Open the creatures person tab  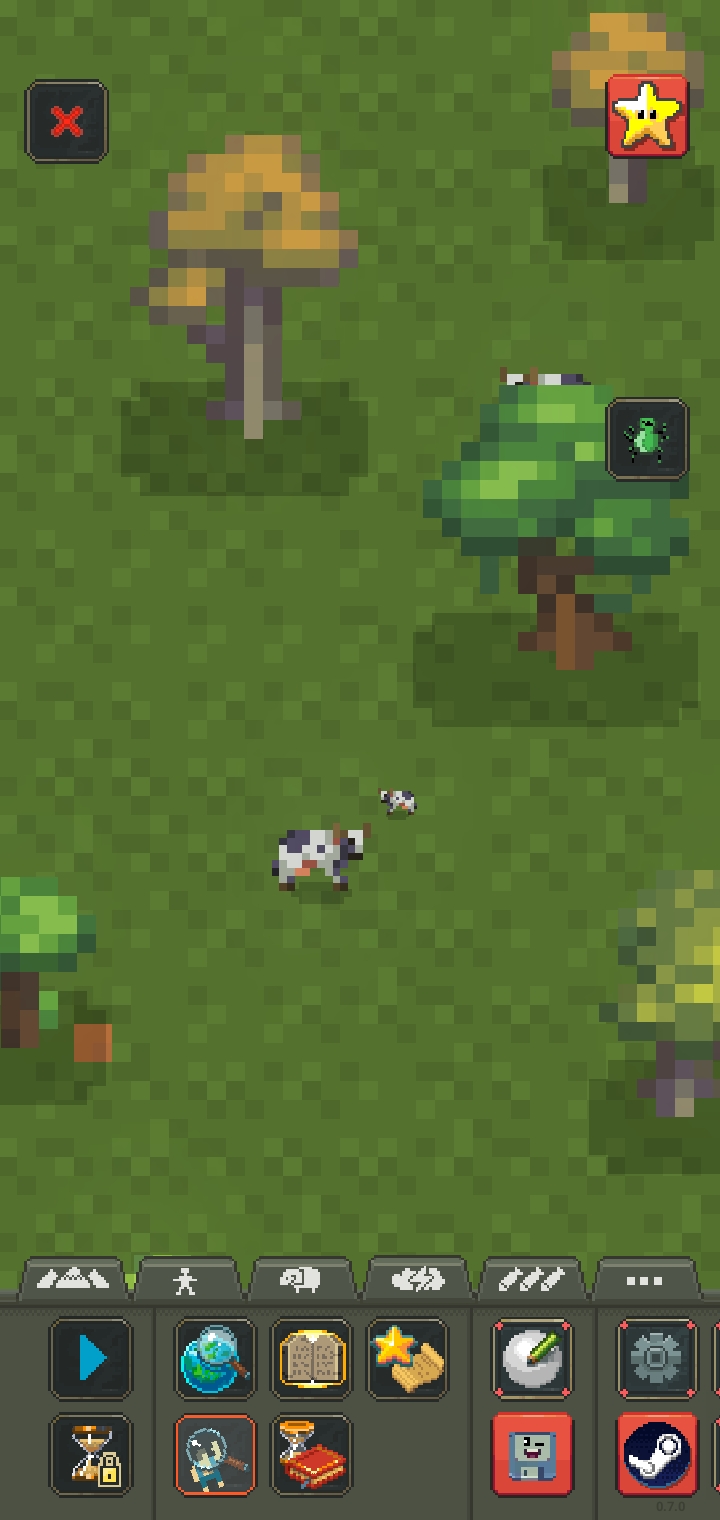coord(186,1279)
